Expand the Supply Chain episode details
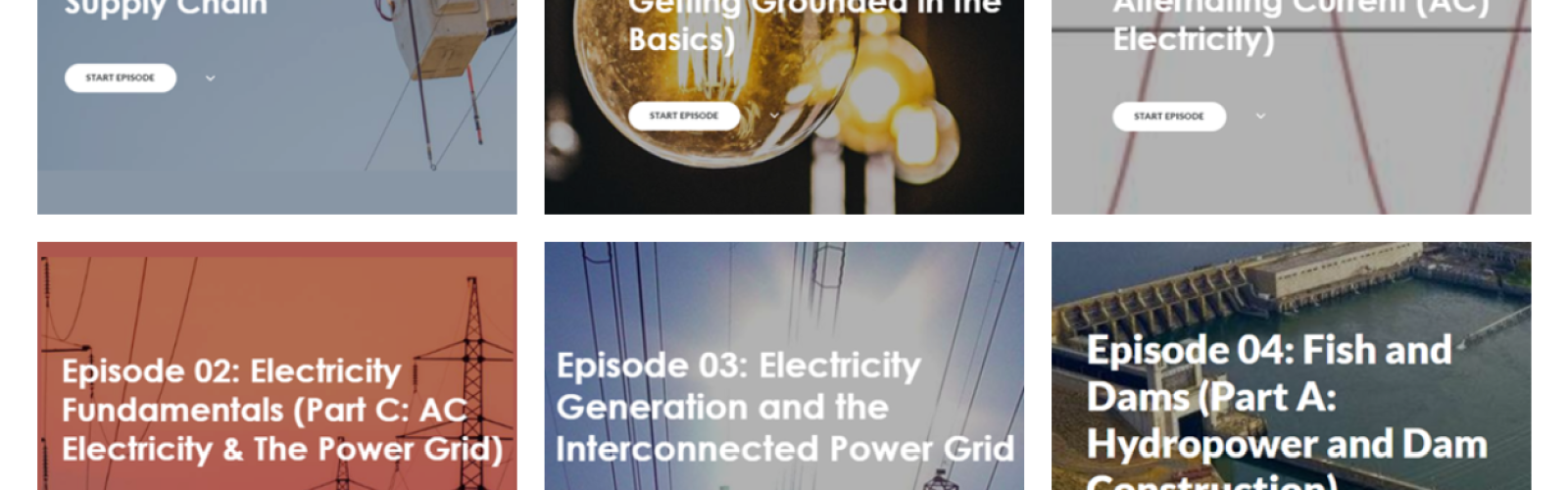 click(210, 78)
